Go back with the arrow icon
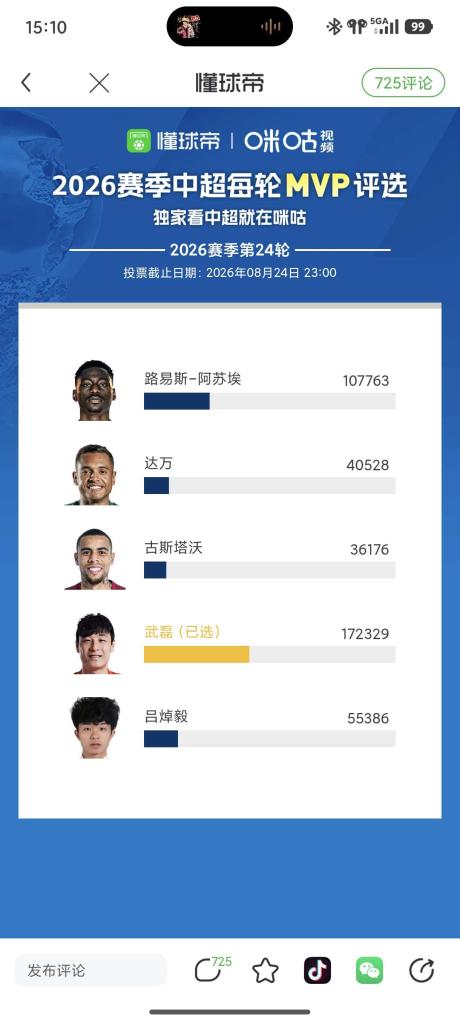The height and width of the screenshot is (1022, 460). point(26,83)
